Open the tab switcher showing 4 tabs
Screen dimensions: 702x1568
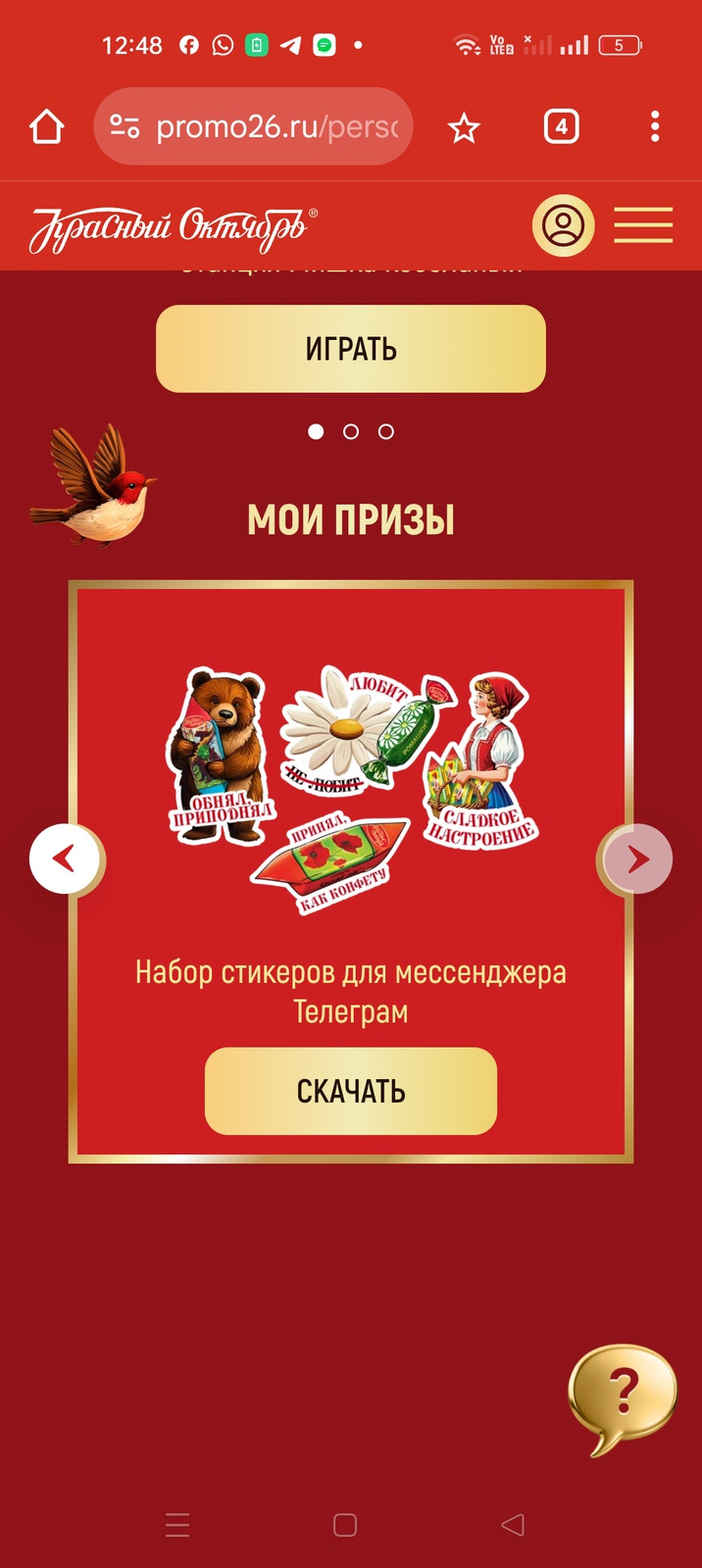[x=561, y=127]
